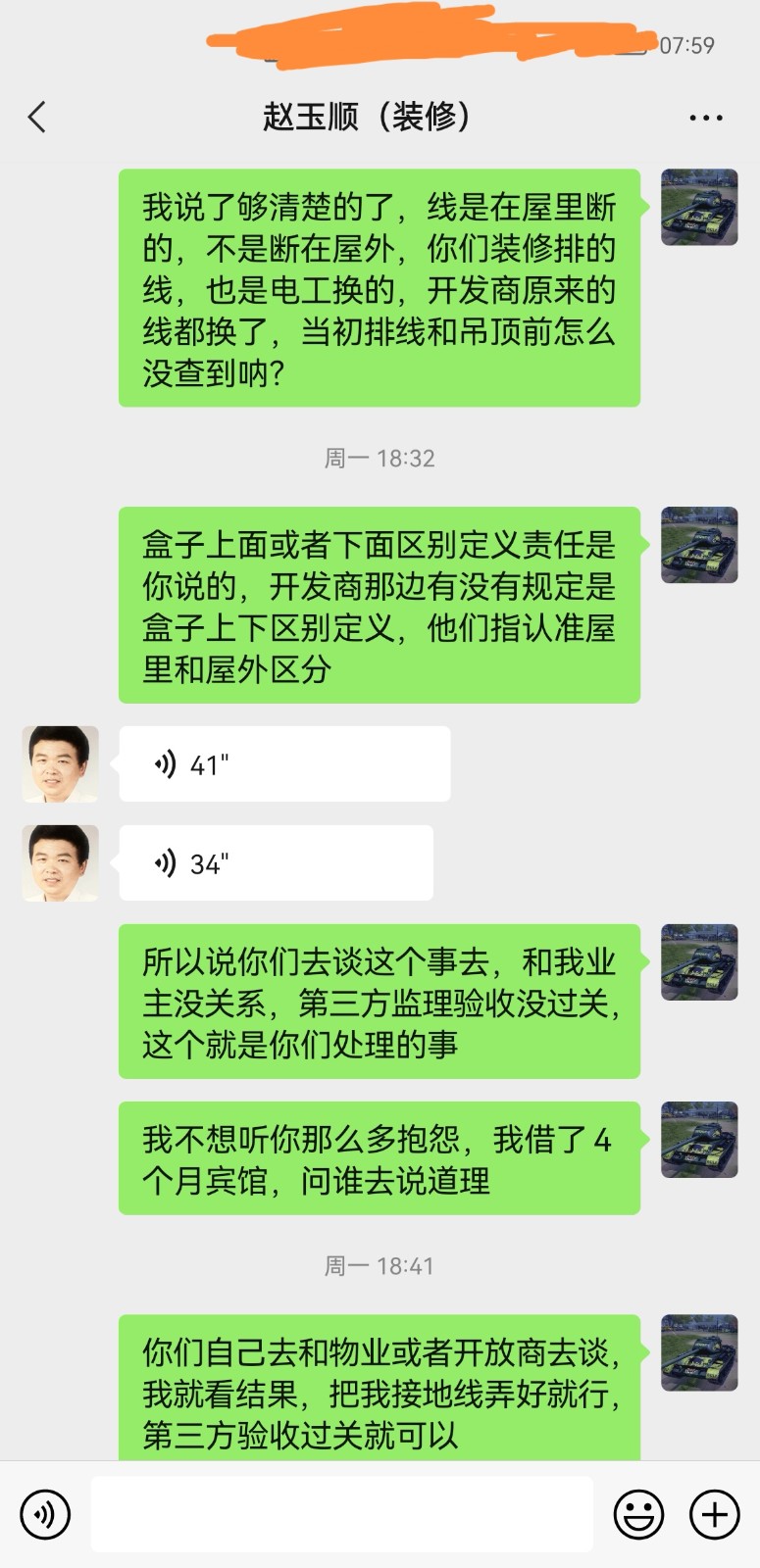Open chat info three-dot menu
The height and width of the screenshot is (1568, 760).
tap(705, 118)
